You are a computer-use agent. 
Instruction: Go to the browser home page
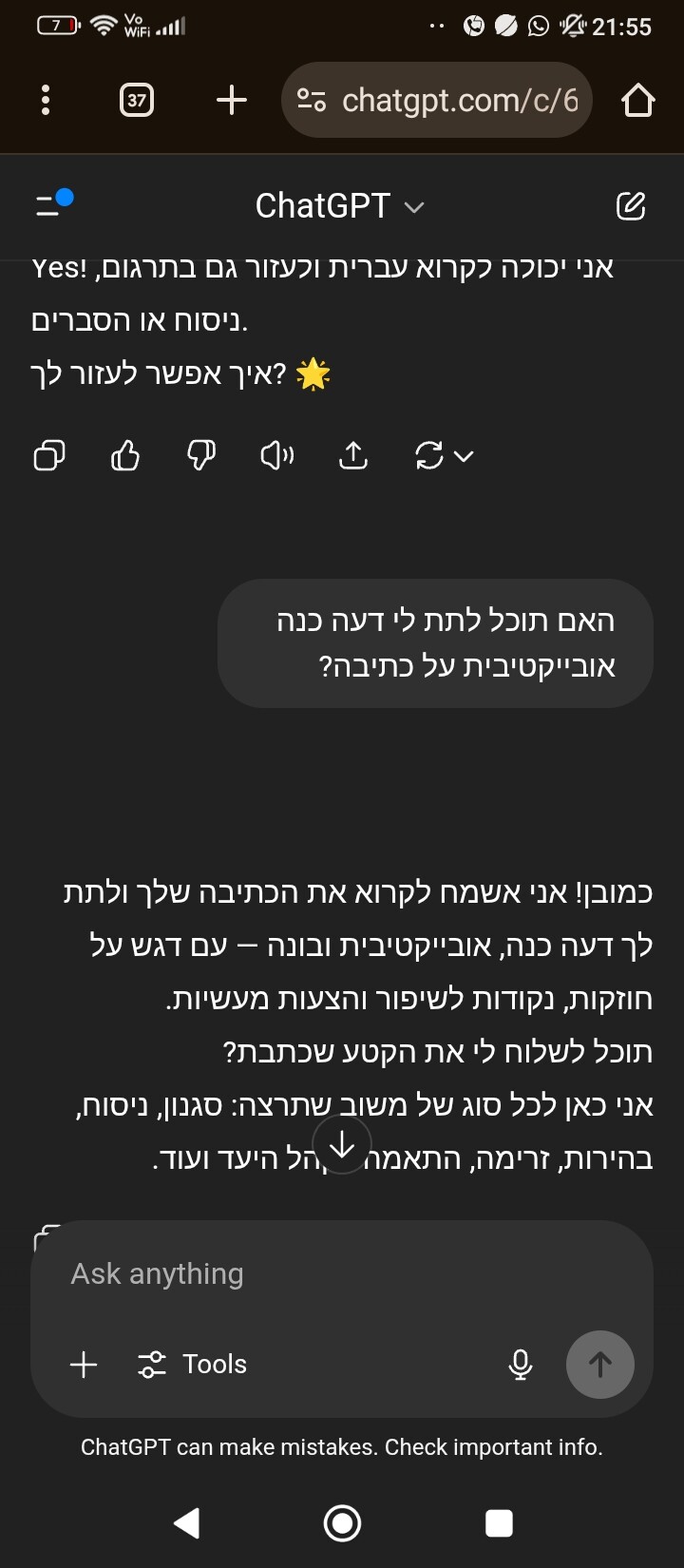[x=638, y=100]
